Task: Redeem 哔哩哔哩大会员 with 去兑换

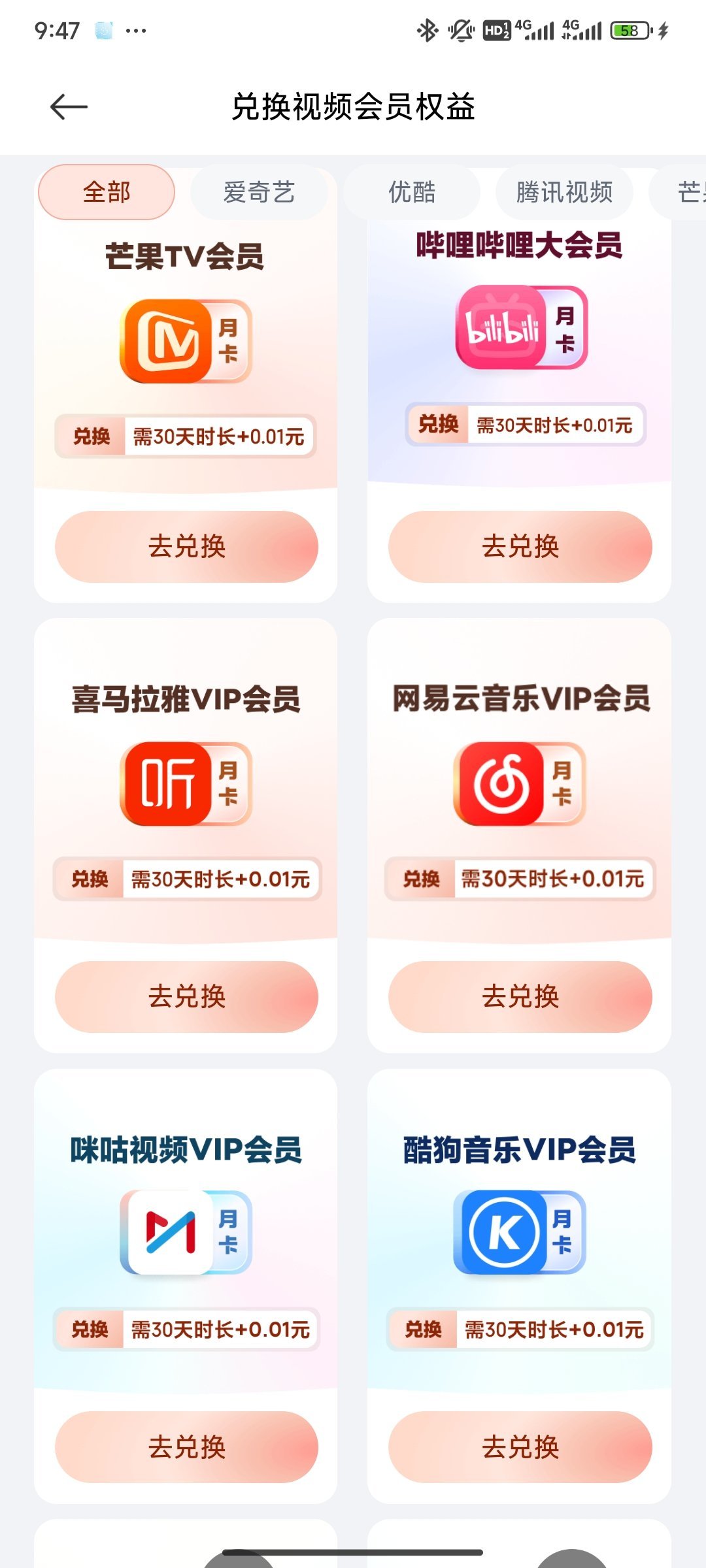Action: click(x=520, y=547)
